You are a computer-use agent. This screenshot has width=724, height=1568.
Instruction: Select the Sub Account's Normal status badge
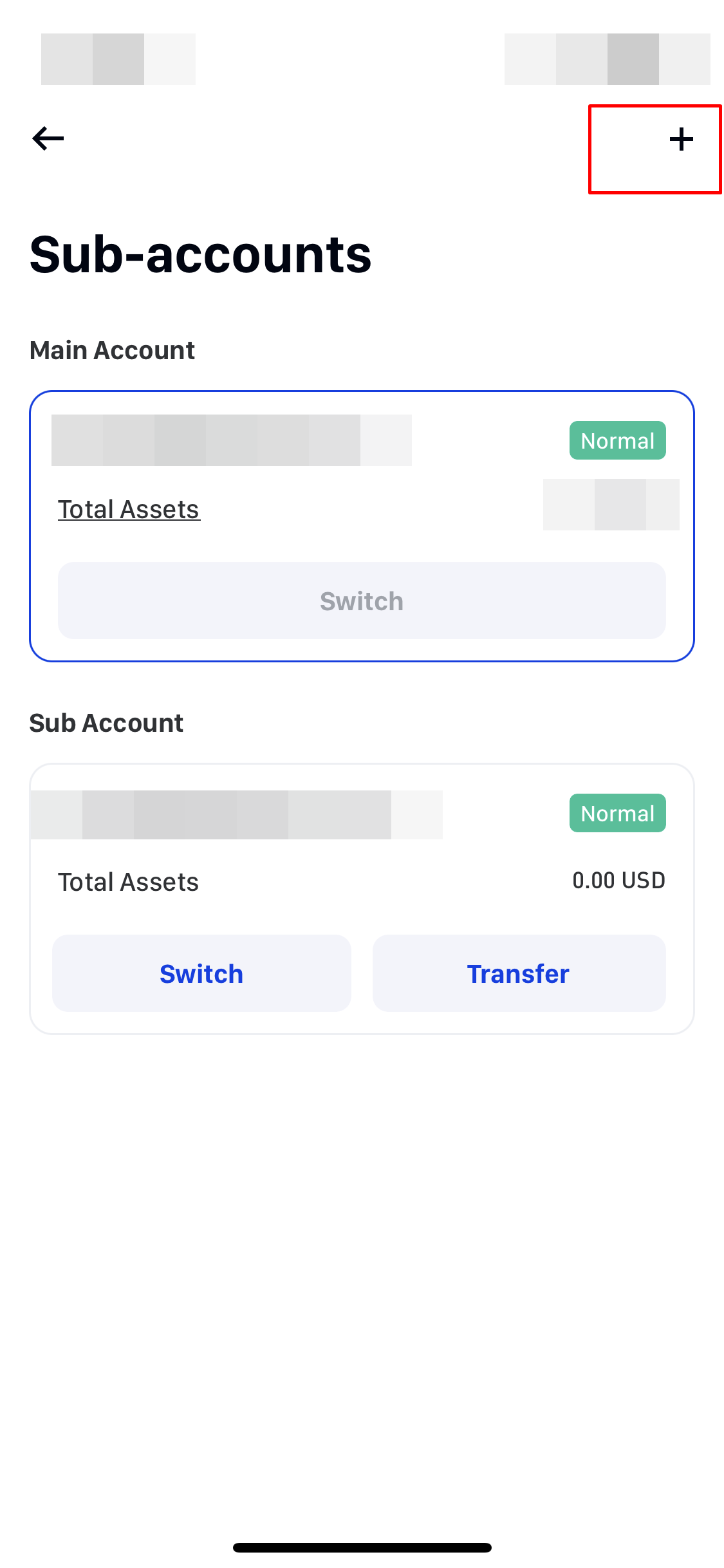617,812
